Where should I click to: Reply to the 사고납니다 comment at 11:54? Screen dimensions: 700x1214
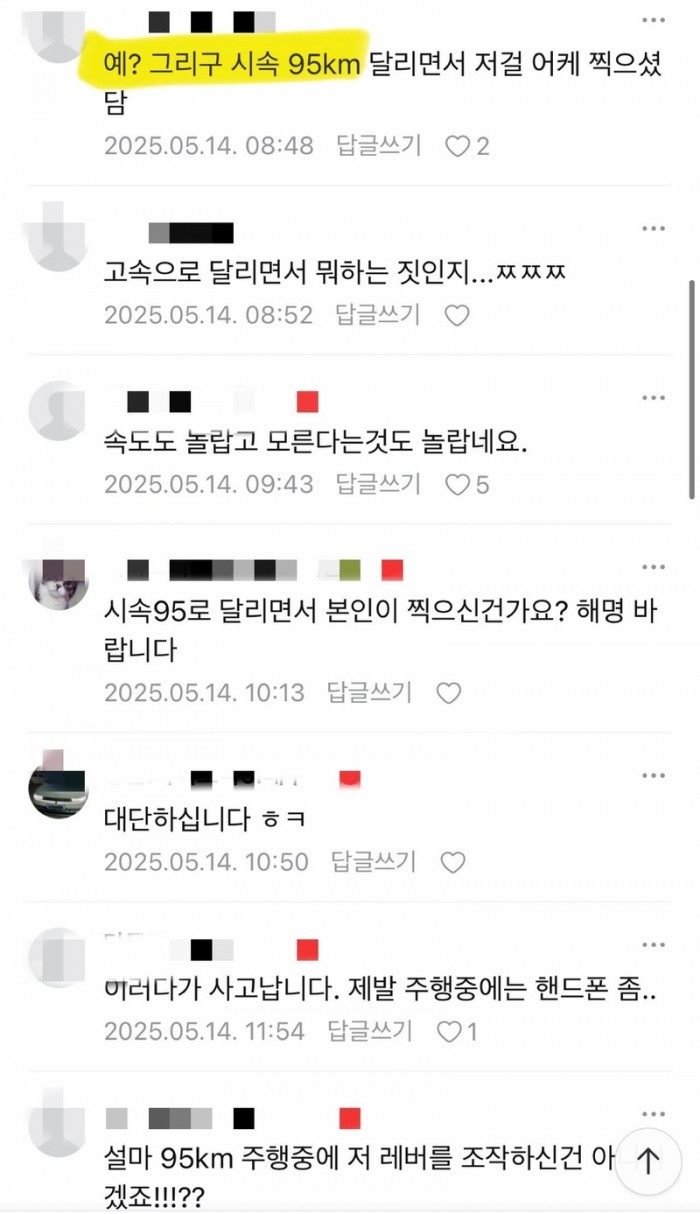369,1030
